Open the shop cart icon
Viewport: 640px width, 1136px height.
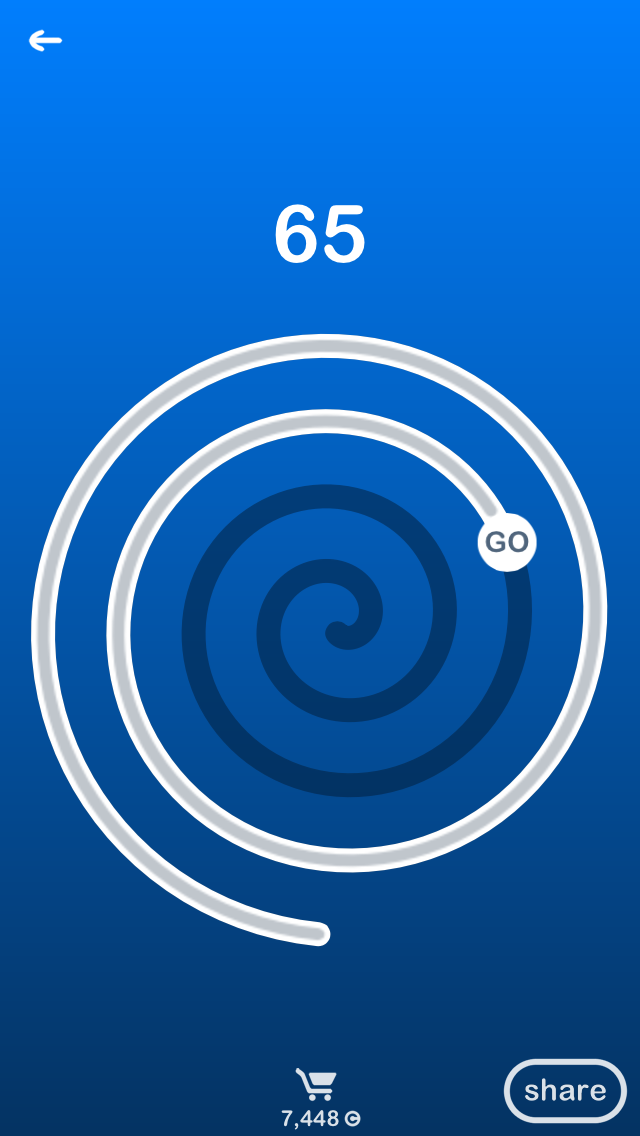coord(316,1084)
